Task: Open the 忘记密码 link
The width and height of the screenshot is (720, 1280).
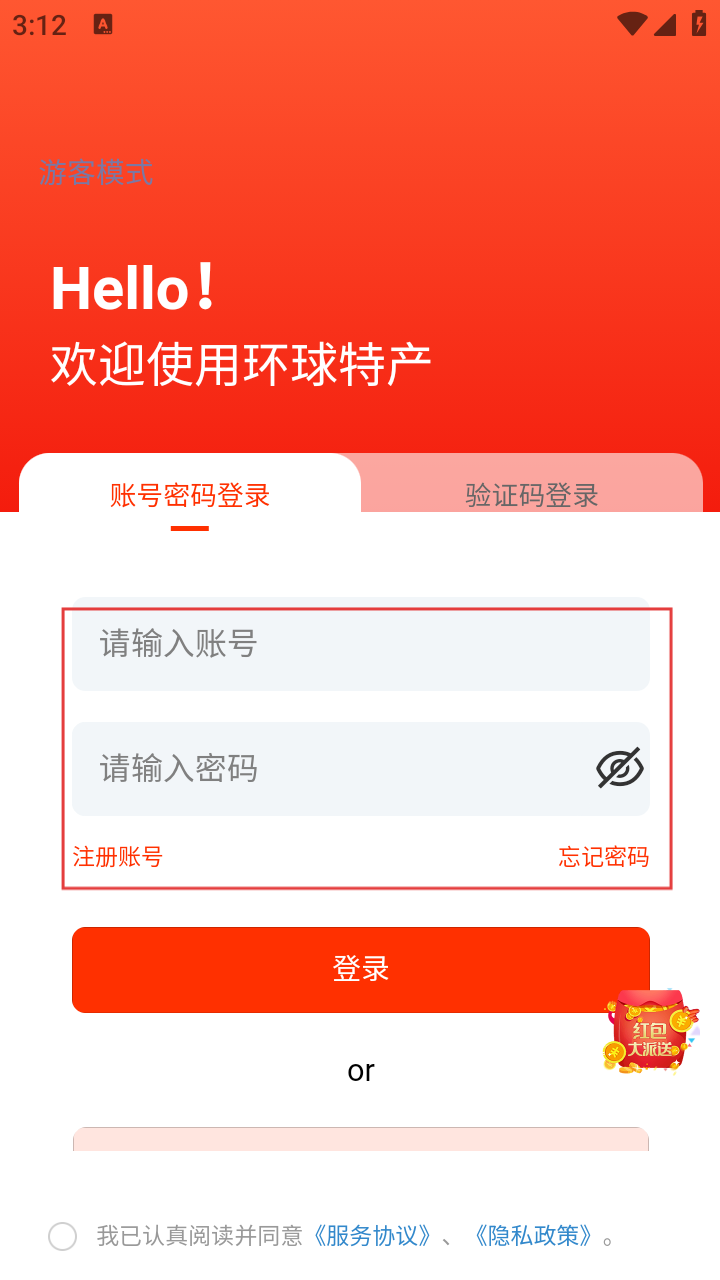Action: coord(603,857)
